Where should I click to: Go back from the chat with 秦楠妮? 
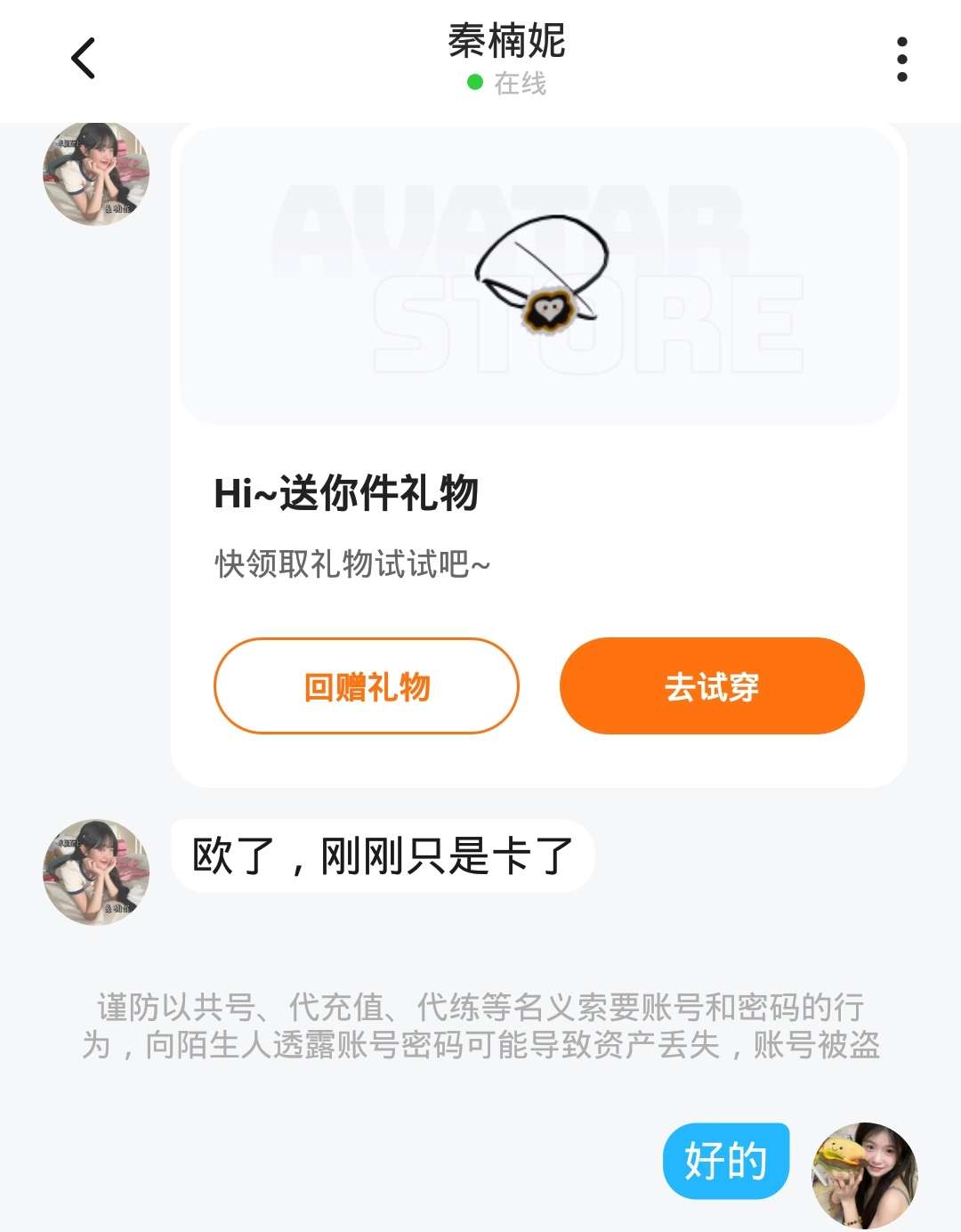pos(83,59)
